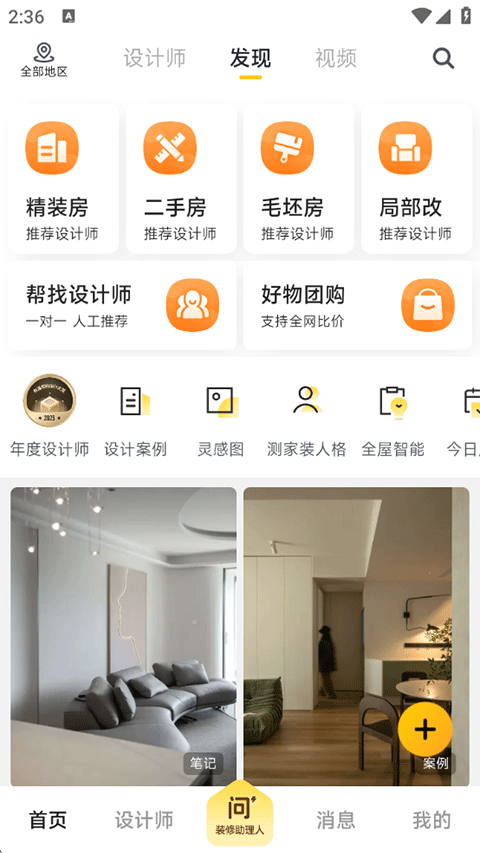Open the 毛坯房 designer recommendation card
This screenshot has height=853, width=480.
tap(299, 179)
